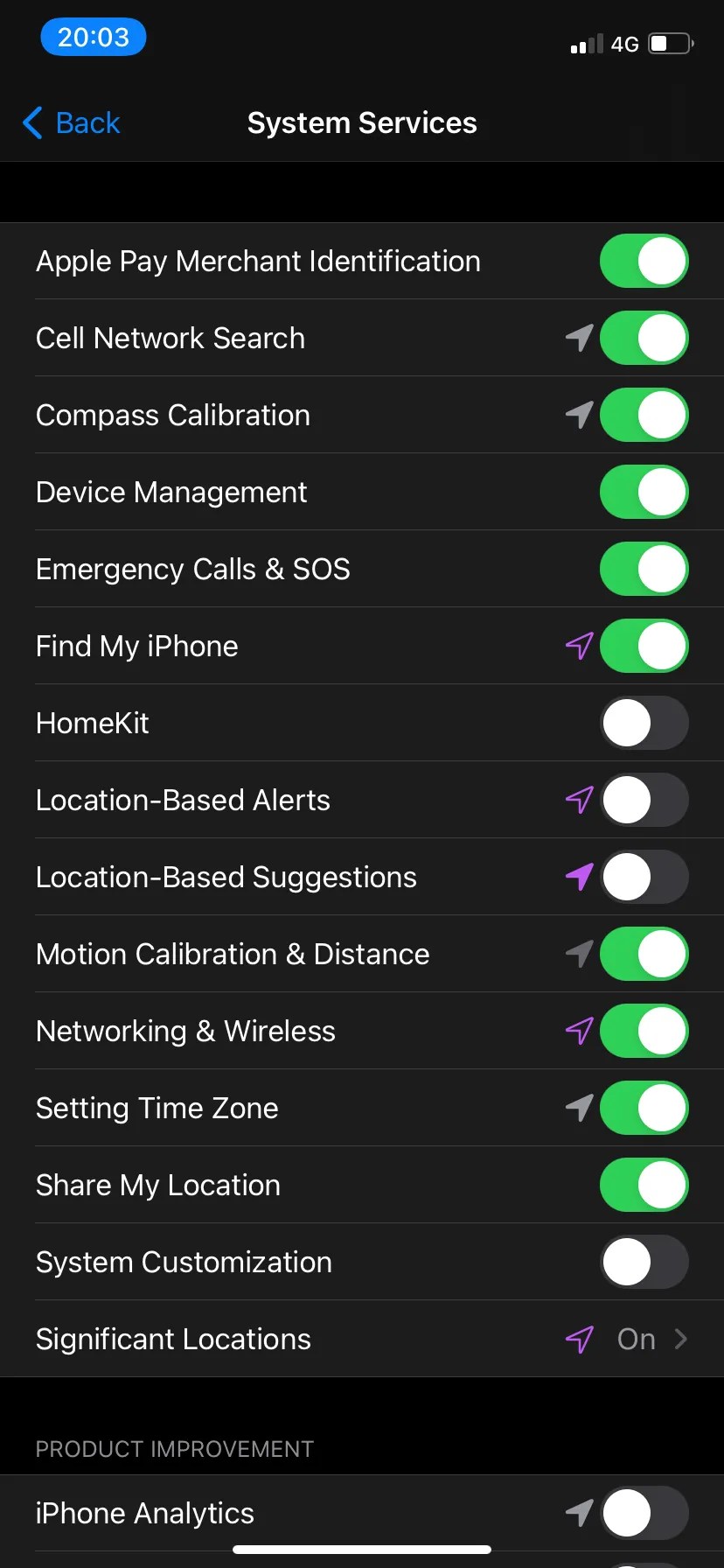Tap the battery icon in the status bar
This screenshot has height=1568, width=724.
(667, 42)
